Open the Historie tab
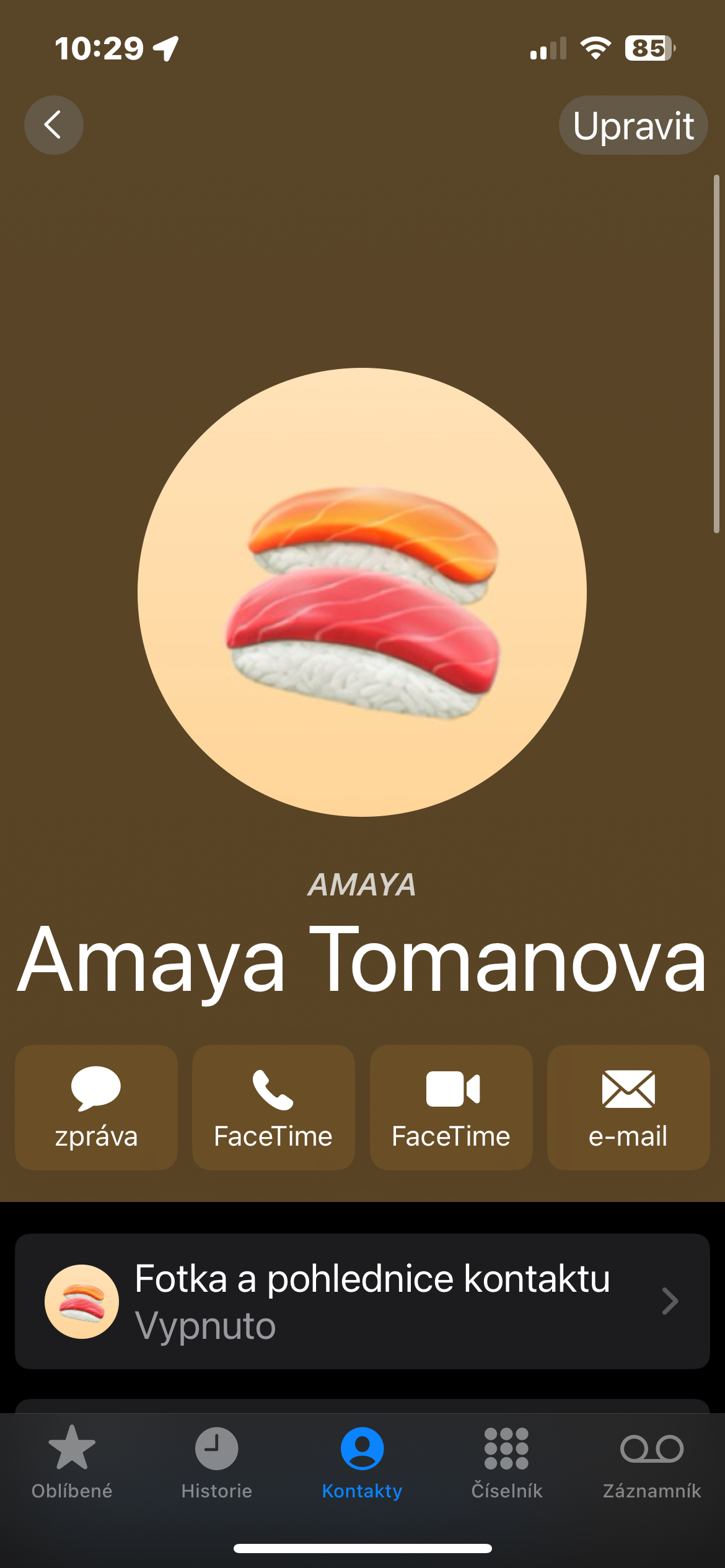725x1568 pixels. coord(217,1461)
